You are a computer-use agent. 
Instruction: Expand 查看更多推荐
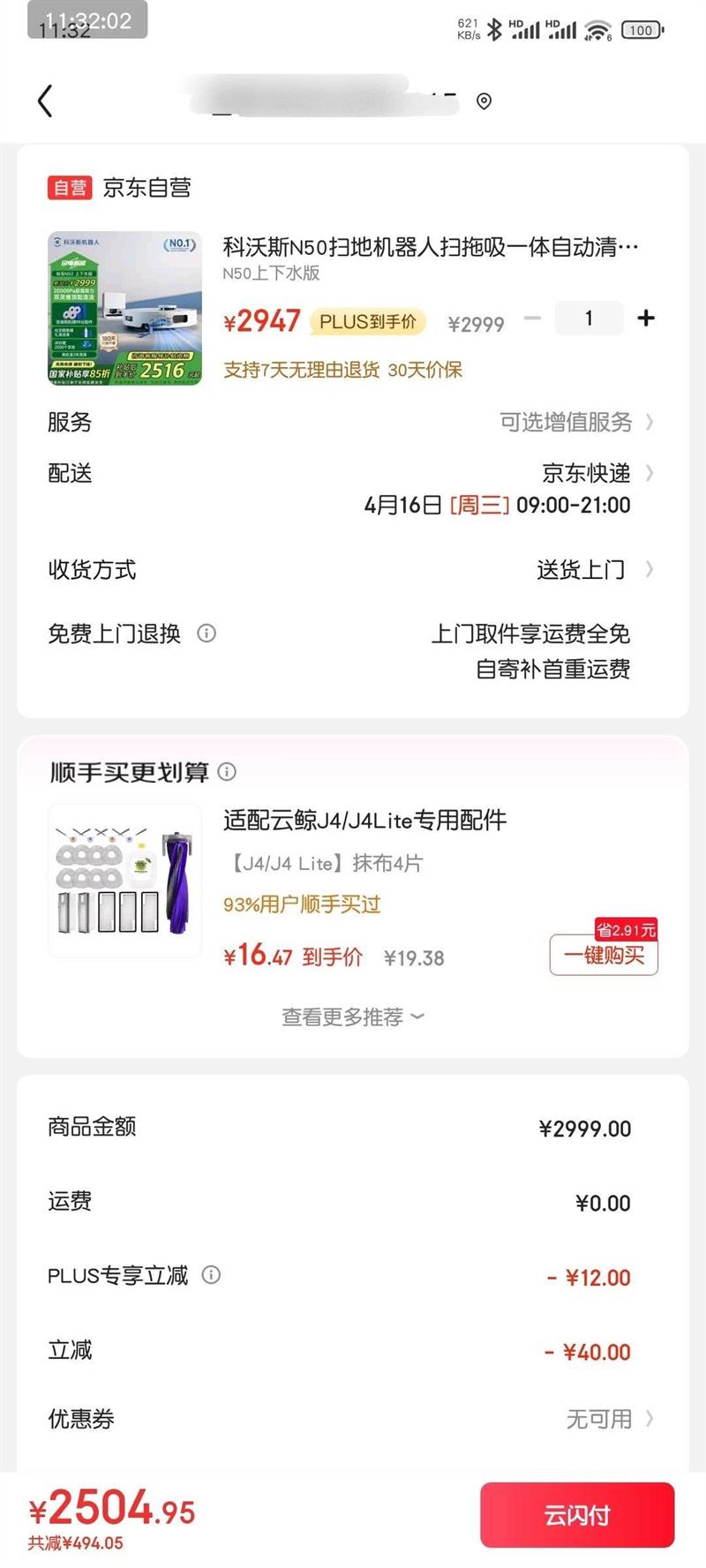(x=353, y=1017)
